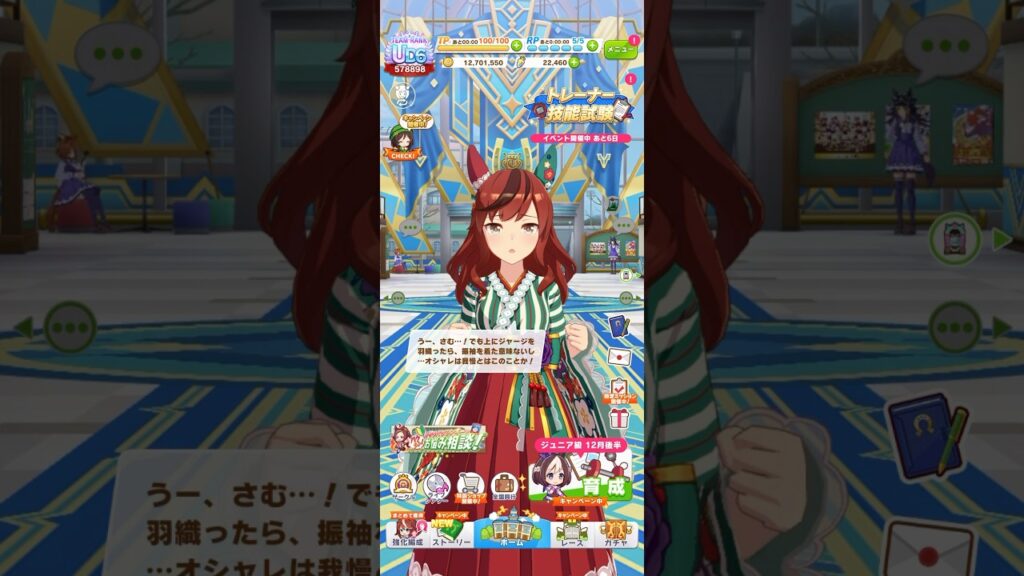The image size is (1024, 576).
Task: Open the ライブシアター live theater icon
Action: (x=436, y=488)
